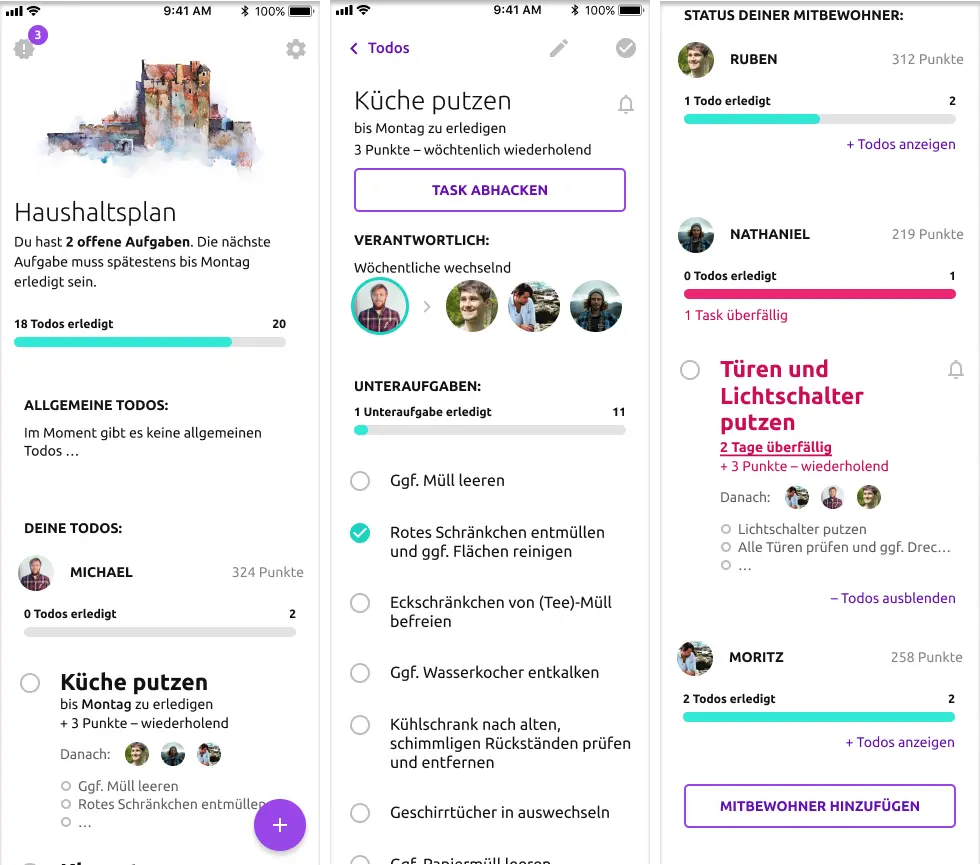Check off Ggf. Müll leeren subtask
The image size is (980, 865).
[360, 481]
